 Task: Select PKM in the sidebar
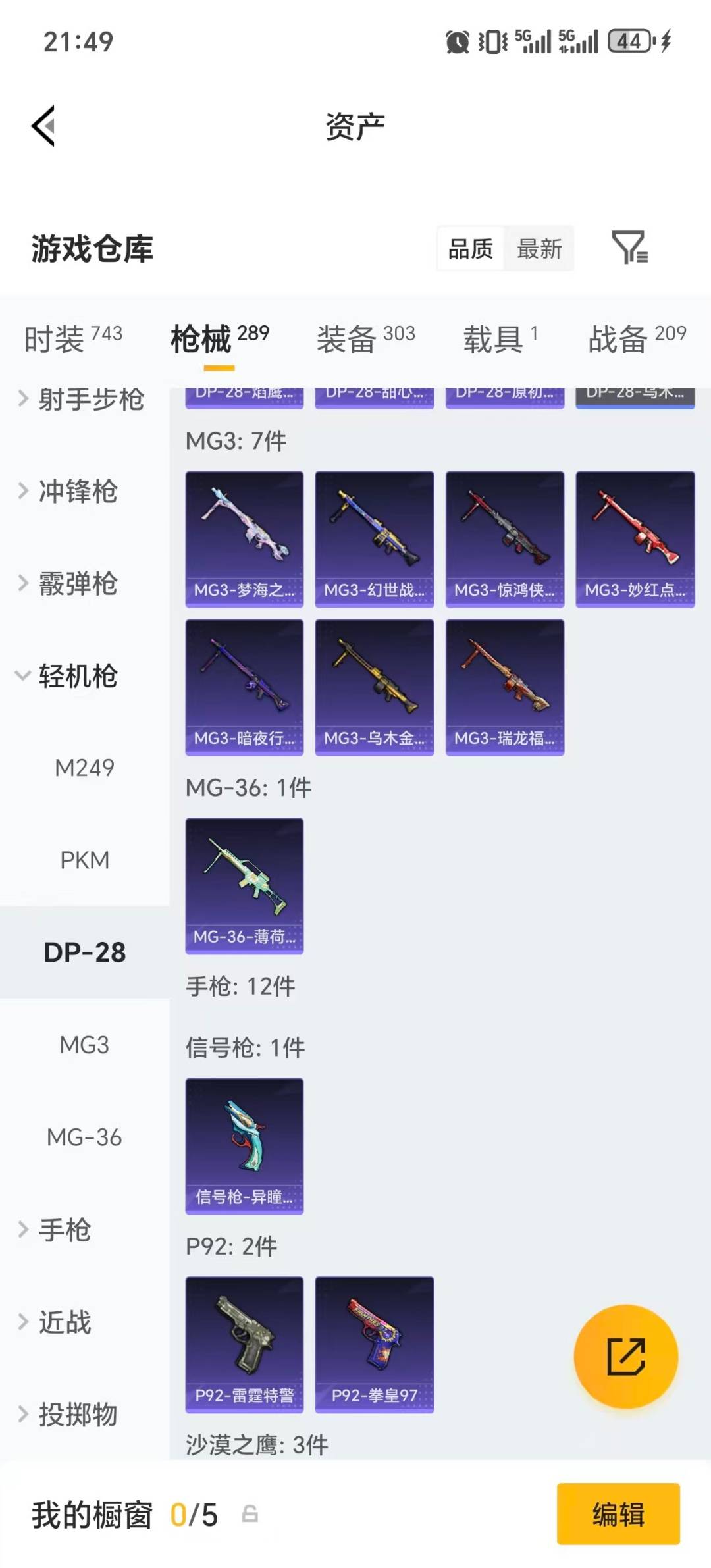pos(86,860)
